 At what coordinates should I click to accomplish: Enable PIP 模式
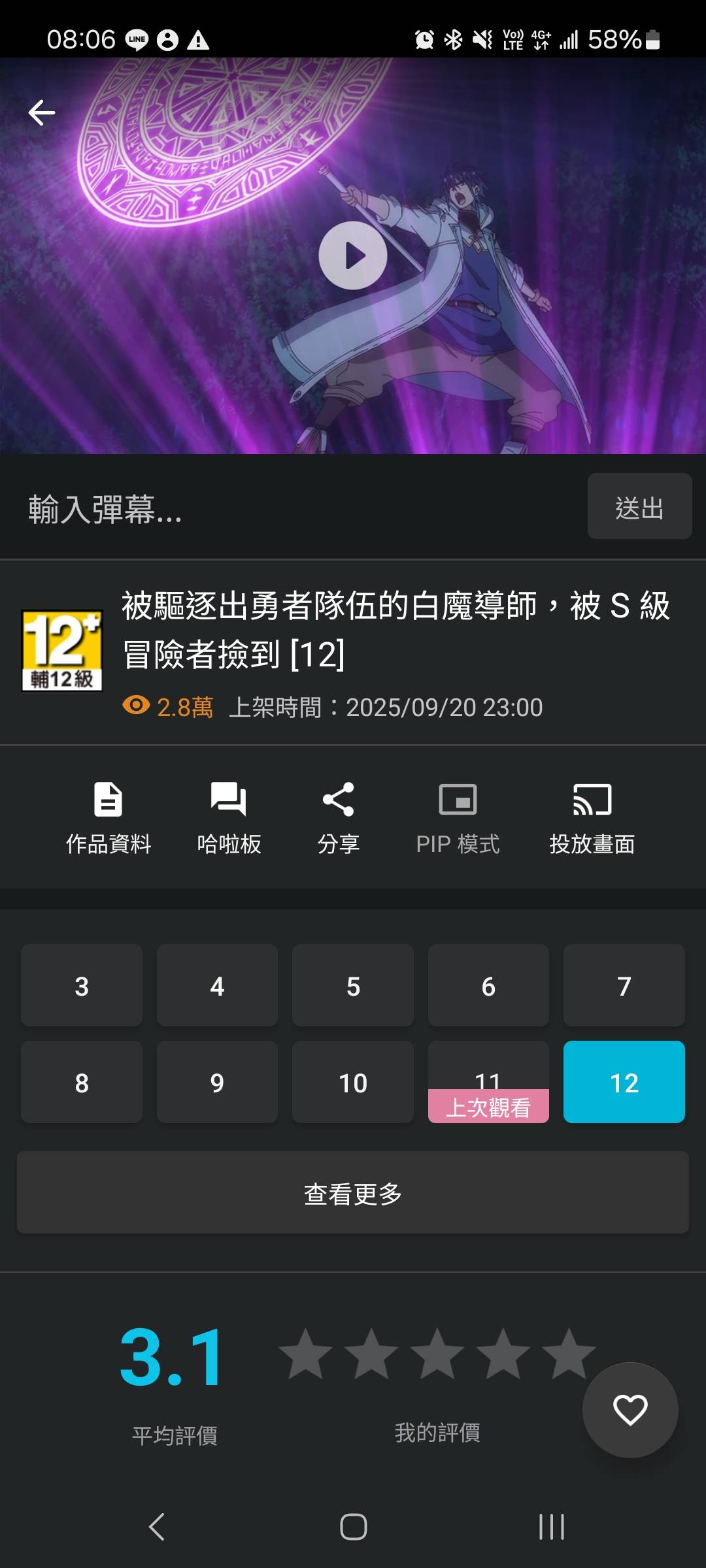point(458,817)
